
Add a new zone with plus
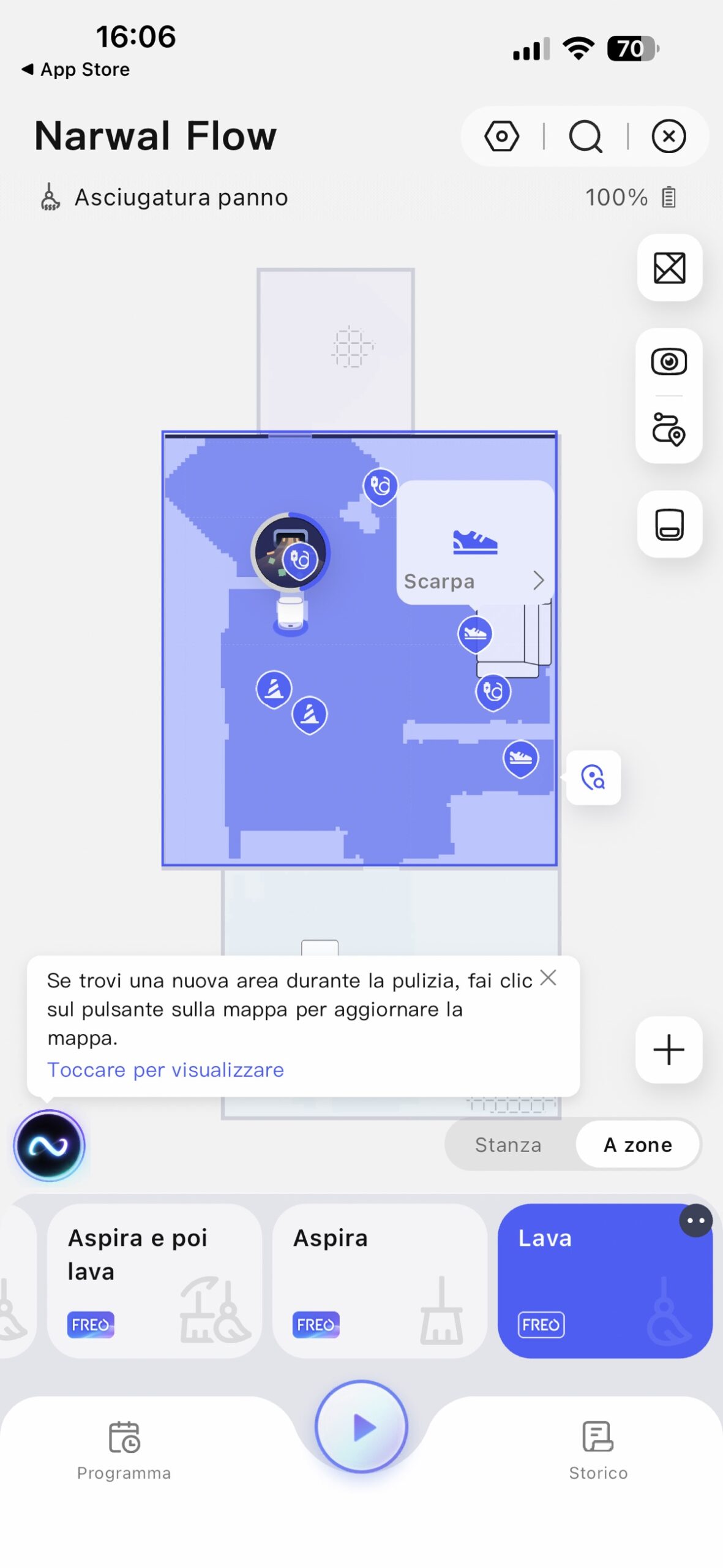click(669, 1050)
